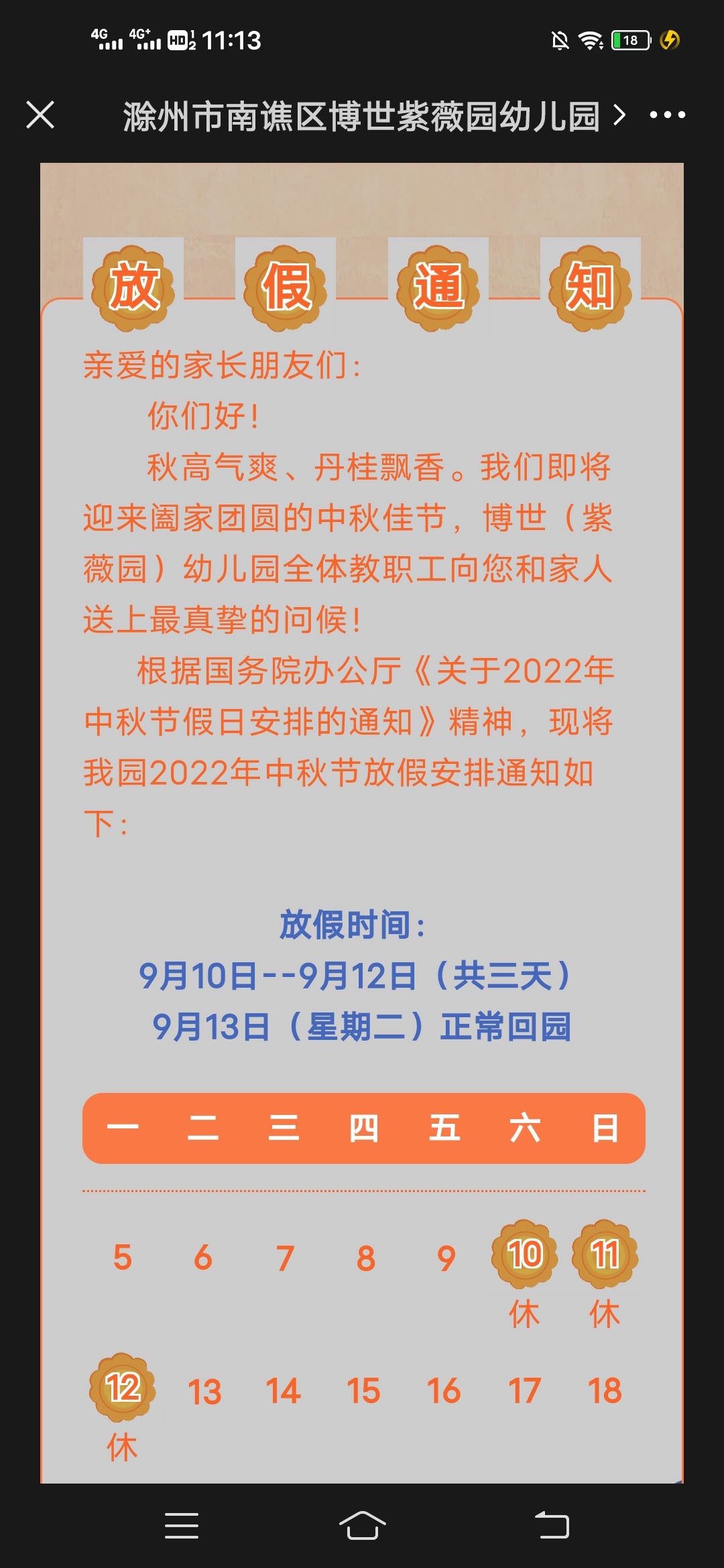Go back using system back button
The height and width of the screenshot is (1568, 724).
pos(552,1526)
